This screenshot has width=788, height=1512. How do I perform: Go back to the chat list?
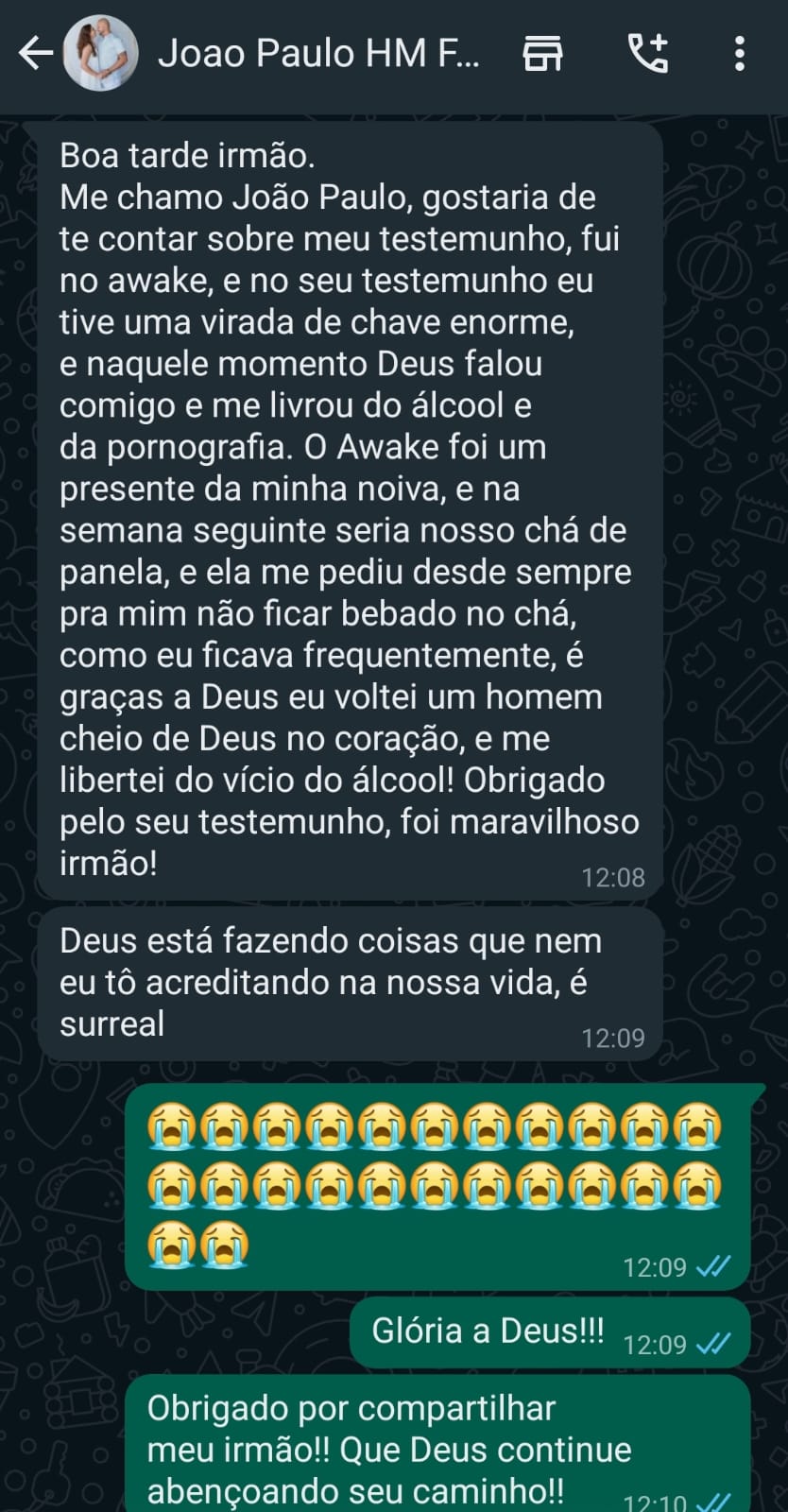[35, 54]
